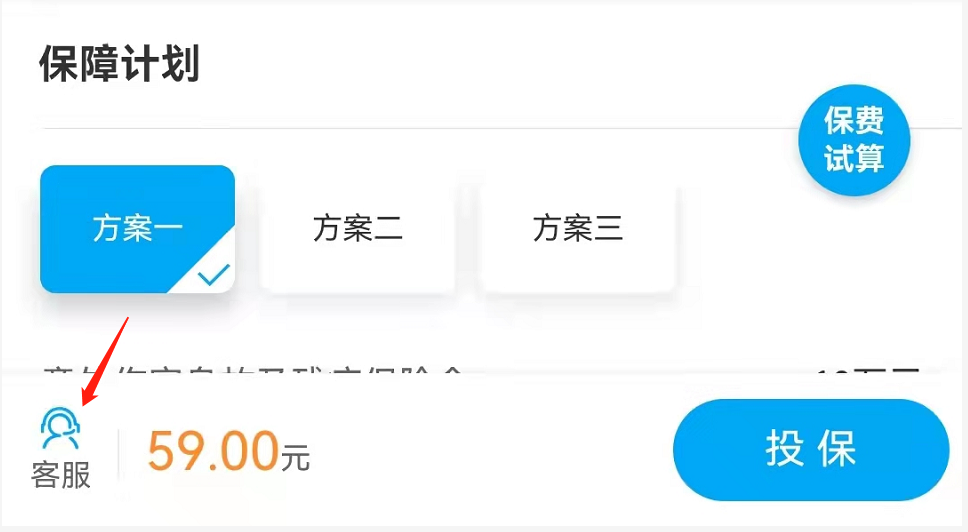Contact 客服 customer service

pyautogui.click(x=61, y=449)
